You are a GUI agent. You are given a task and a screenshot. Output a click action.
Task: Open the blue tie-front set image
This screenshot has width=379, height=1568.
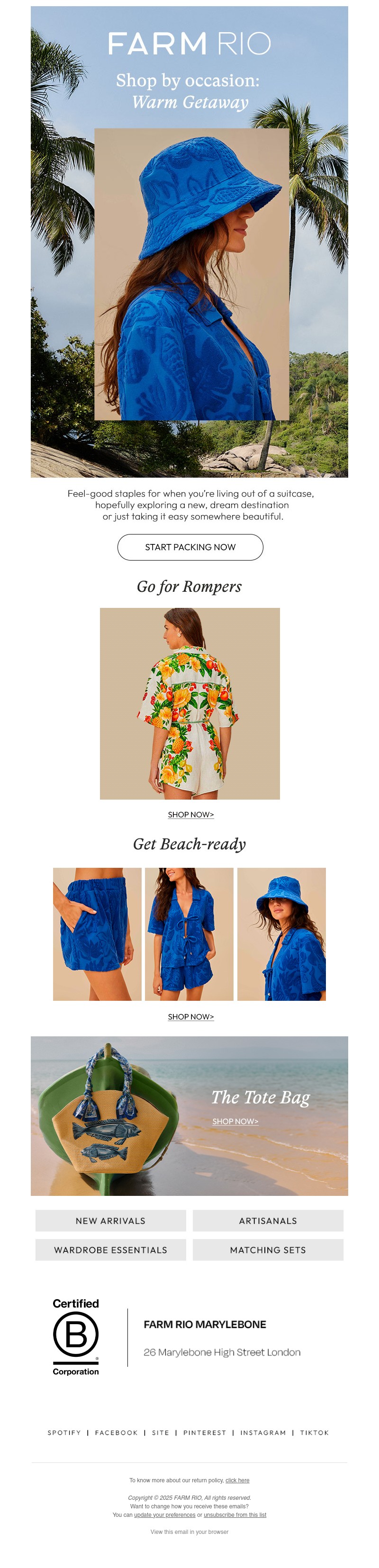coord(189,934)
